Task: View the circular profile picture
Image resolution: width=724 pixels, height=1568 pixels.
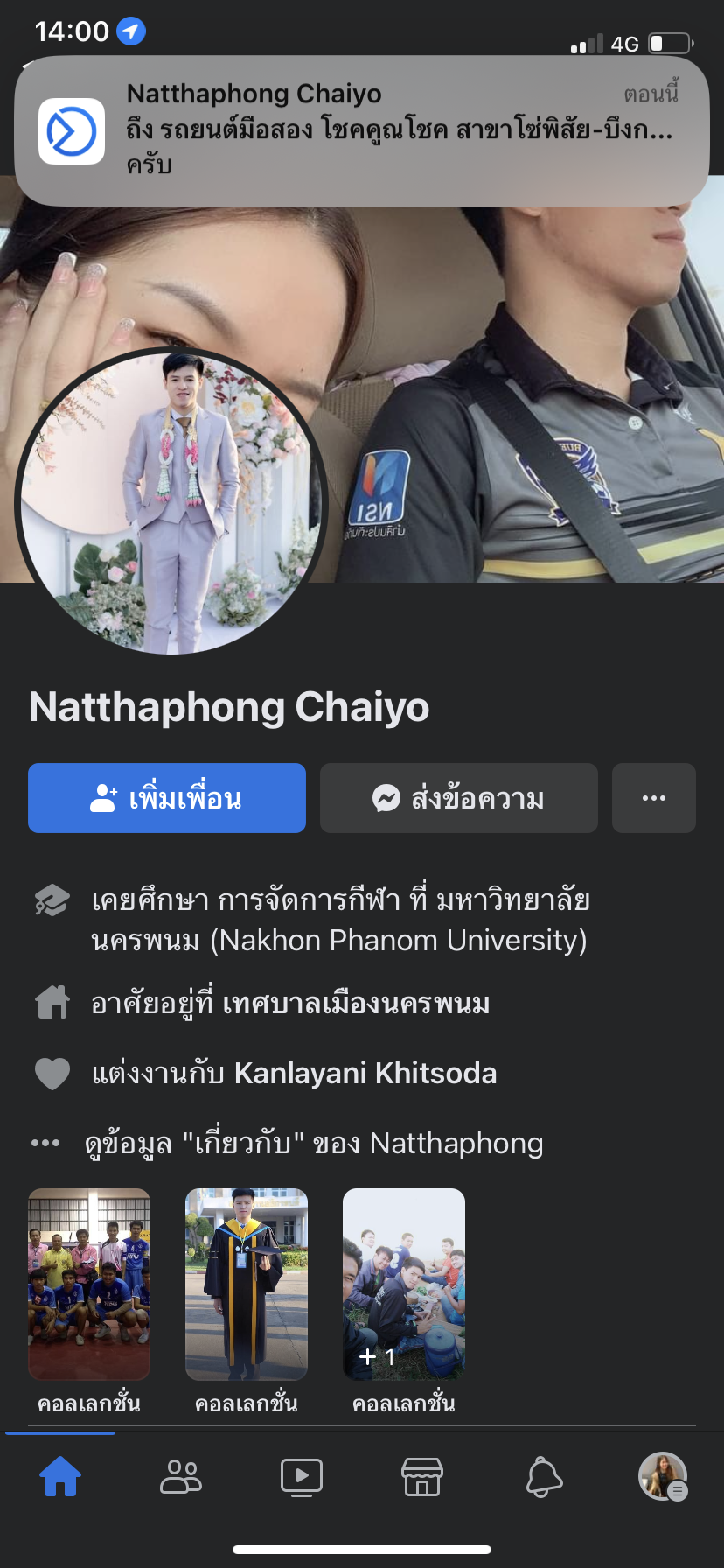Action: 171,501
